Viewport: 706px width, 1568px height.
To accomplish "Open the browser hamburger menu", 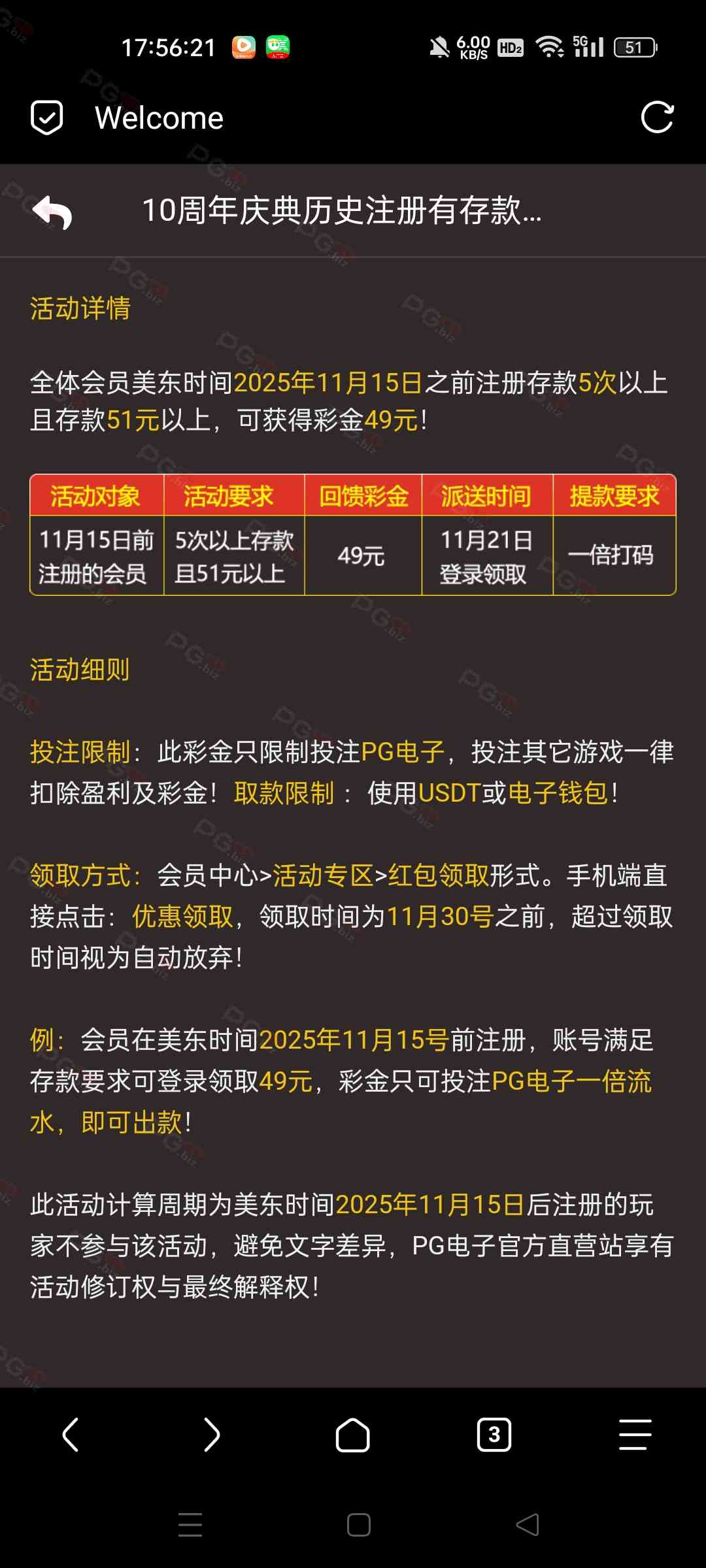I will pos(635,1435).
